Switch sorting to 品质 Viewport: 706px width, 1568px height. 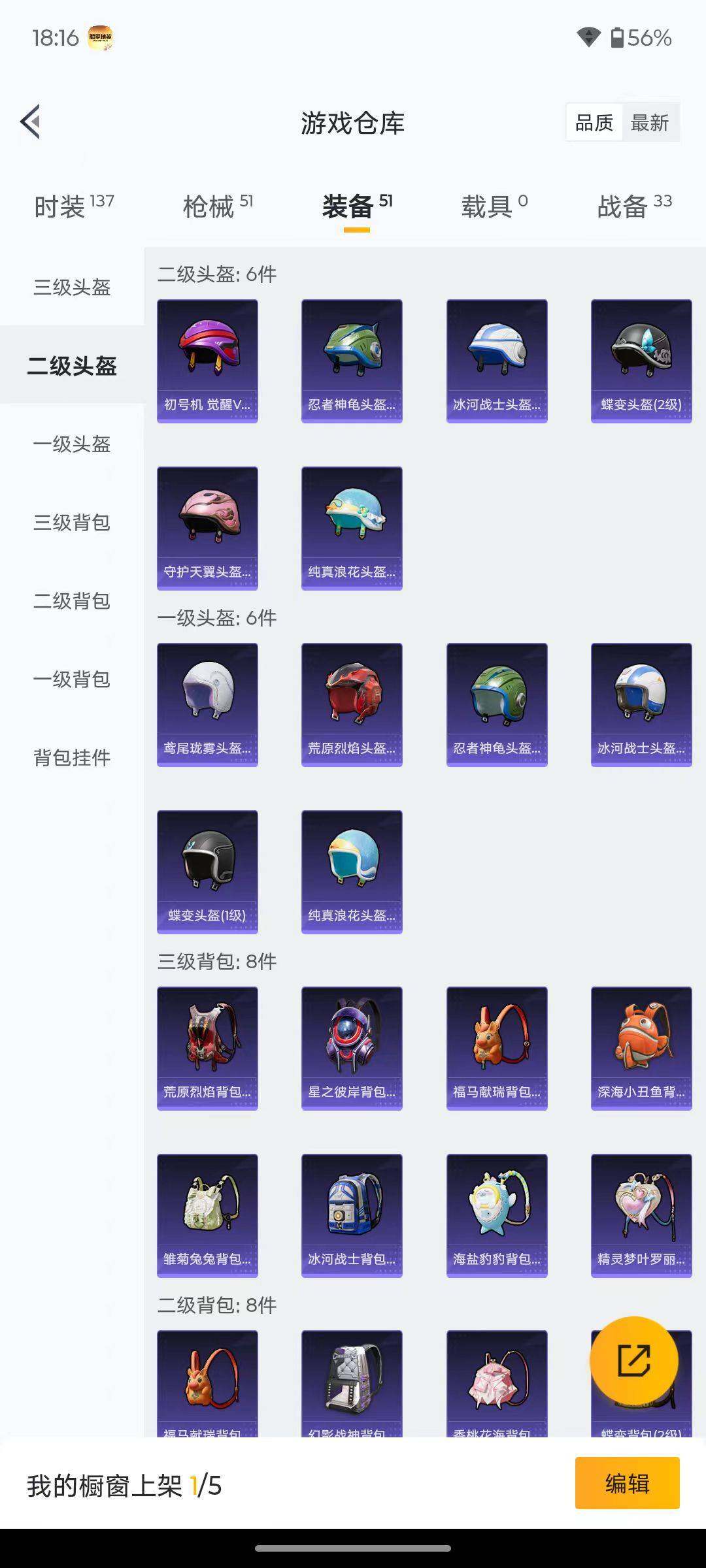594,122
